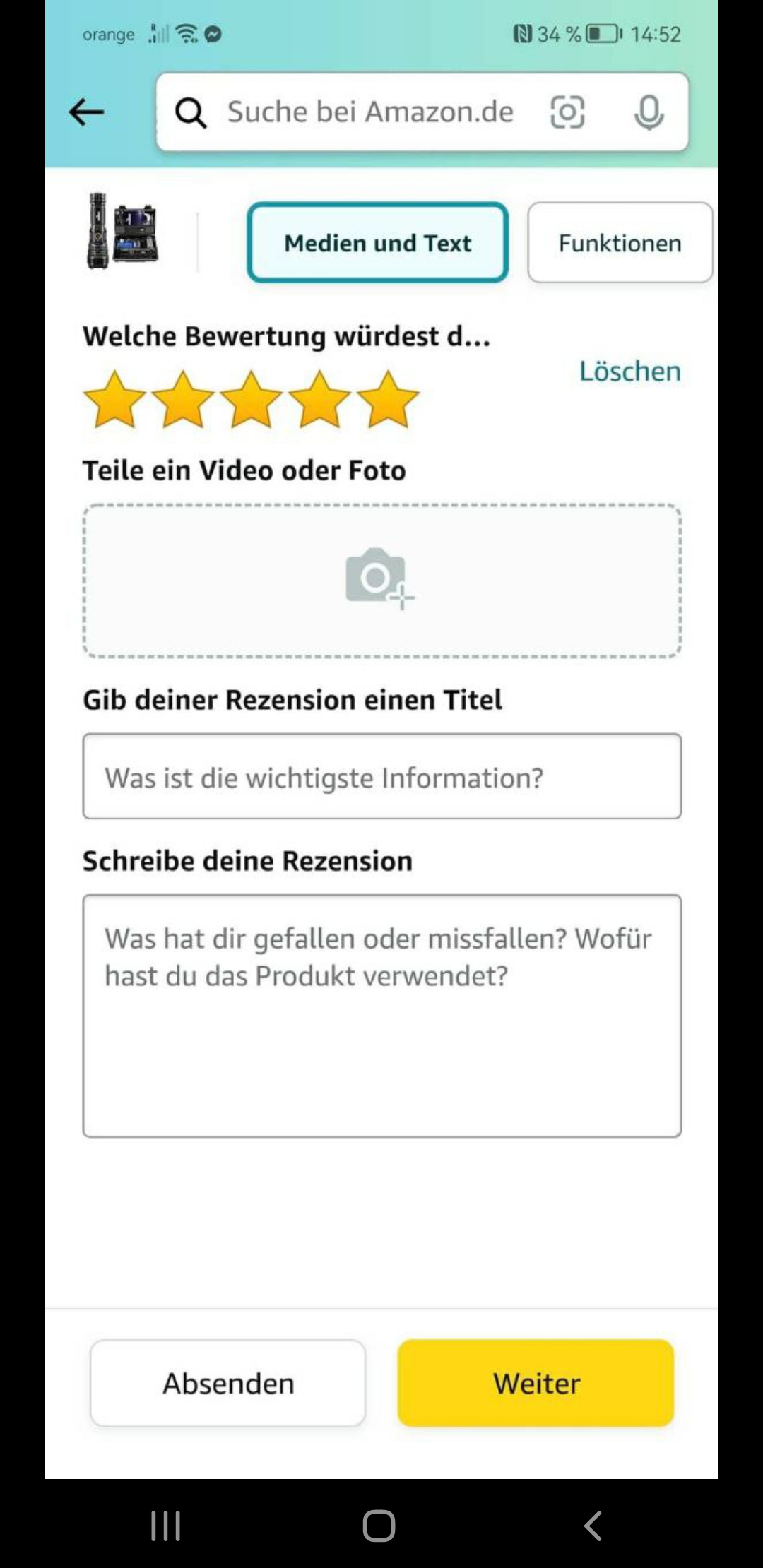Select the fifth rating star
Viewport: 763px width, 1568px height.
[x=388, y=400]
